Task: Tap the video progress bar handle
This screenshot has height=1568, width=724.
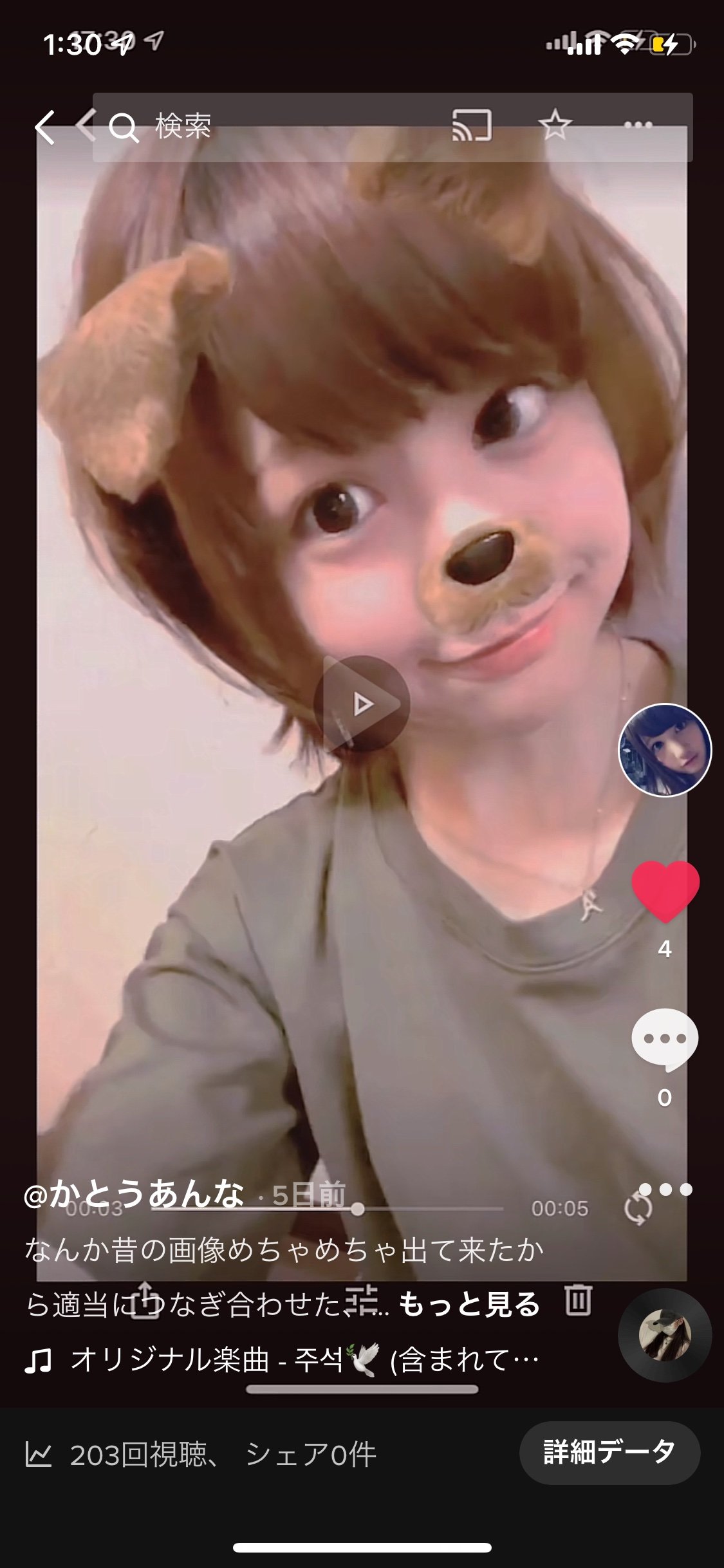Action: [358, 1209]
